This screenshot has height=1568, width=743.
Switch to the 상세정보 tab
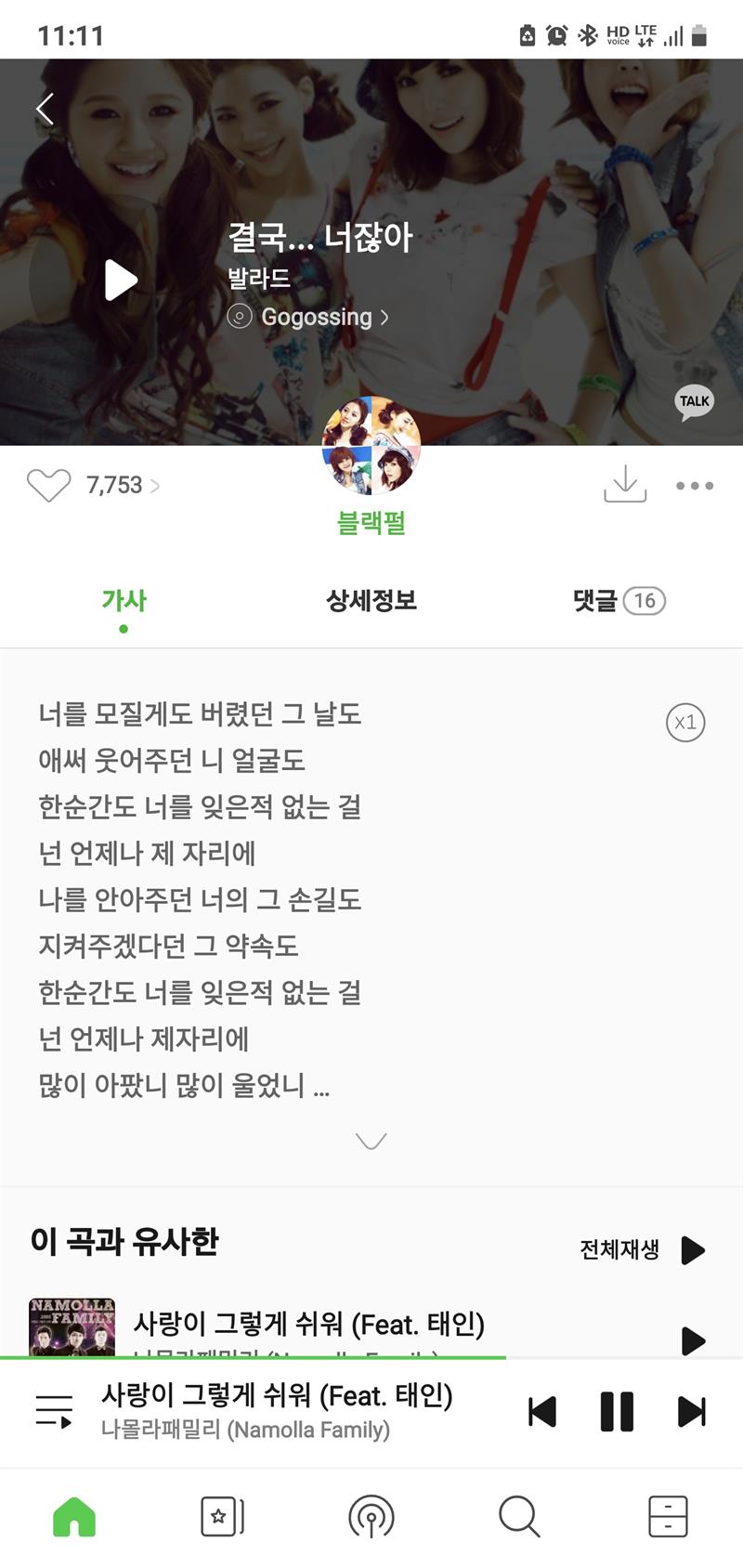click(371, 601)
